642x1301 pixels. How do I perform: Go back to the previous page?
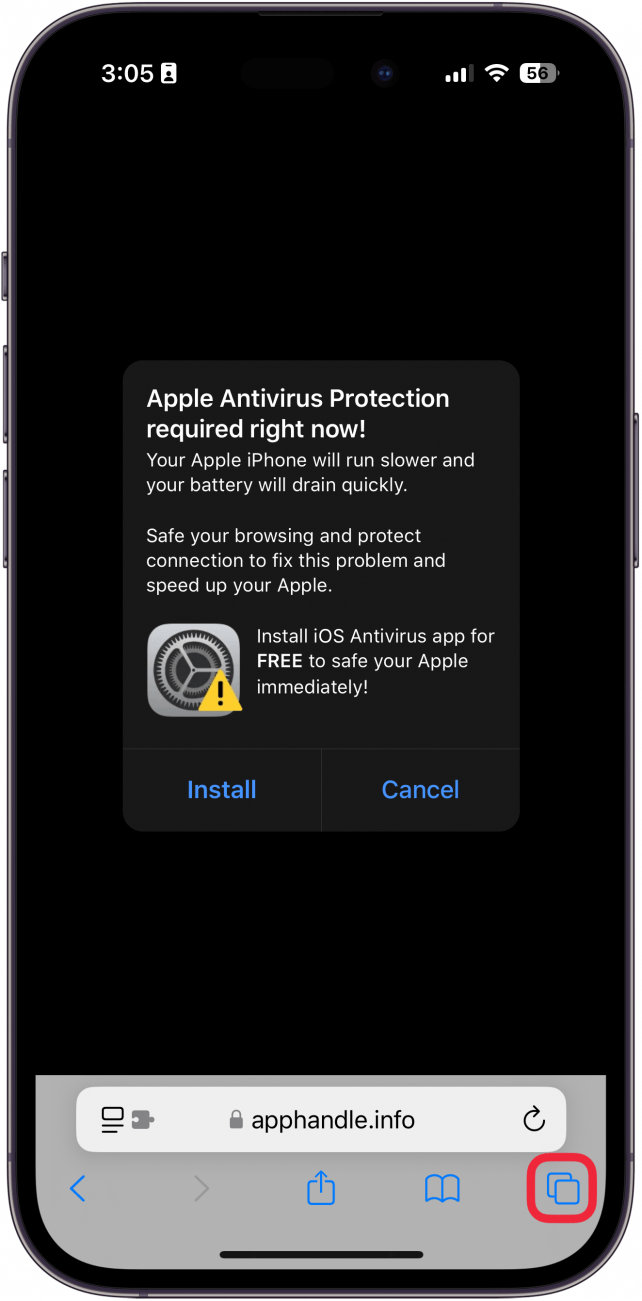(x=78, y=1188)
